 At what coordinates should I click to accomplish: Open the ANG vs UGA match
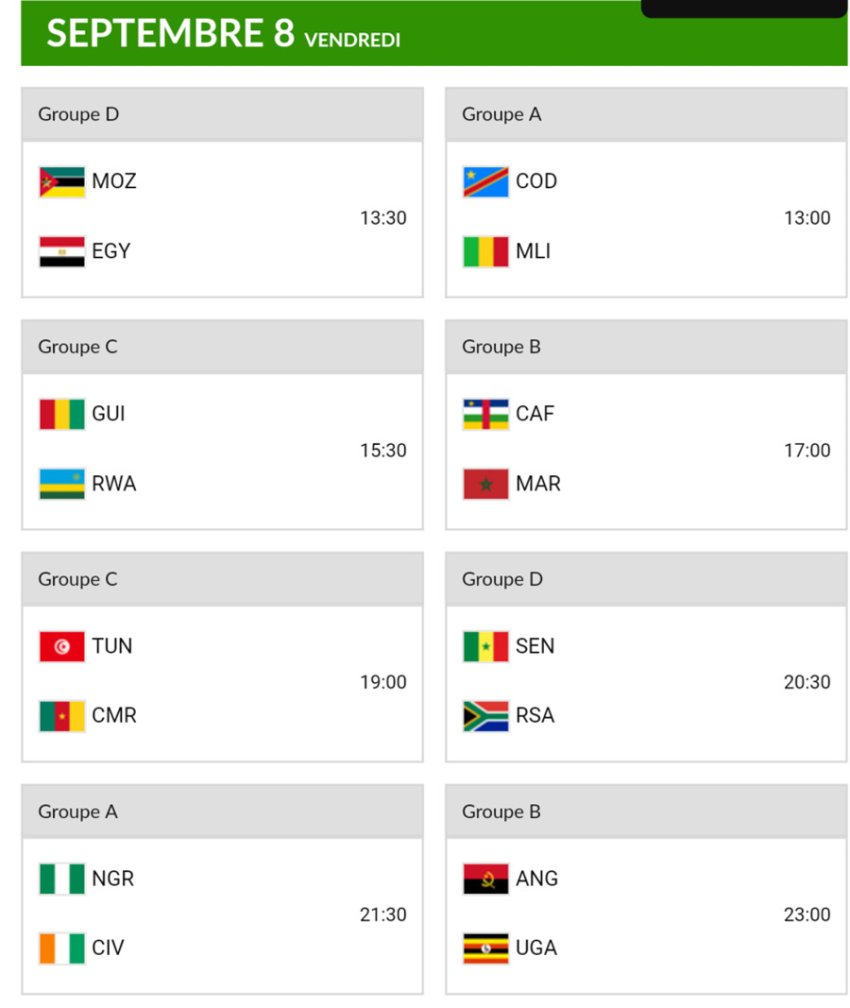pos(646,914)
